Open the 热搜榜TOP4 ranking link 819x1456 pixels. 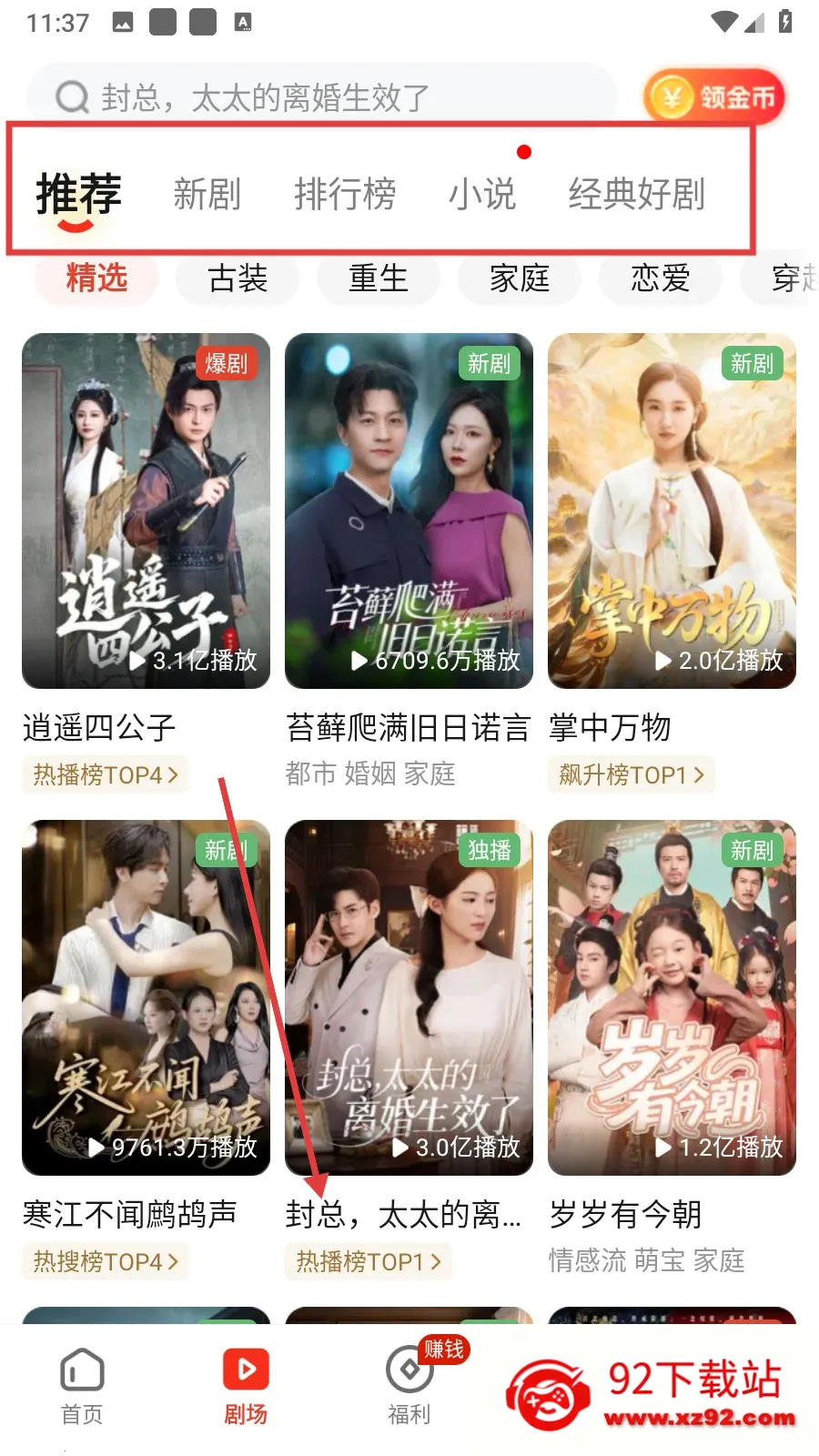click(105, 1261)
